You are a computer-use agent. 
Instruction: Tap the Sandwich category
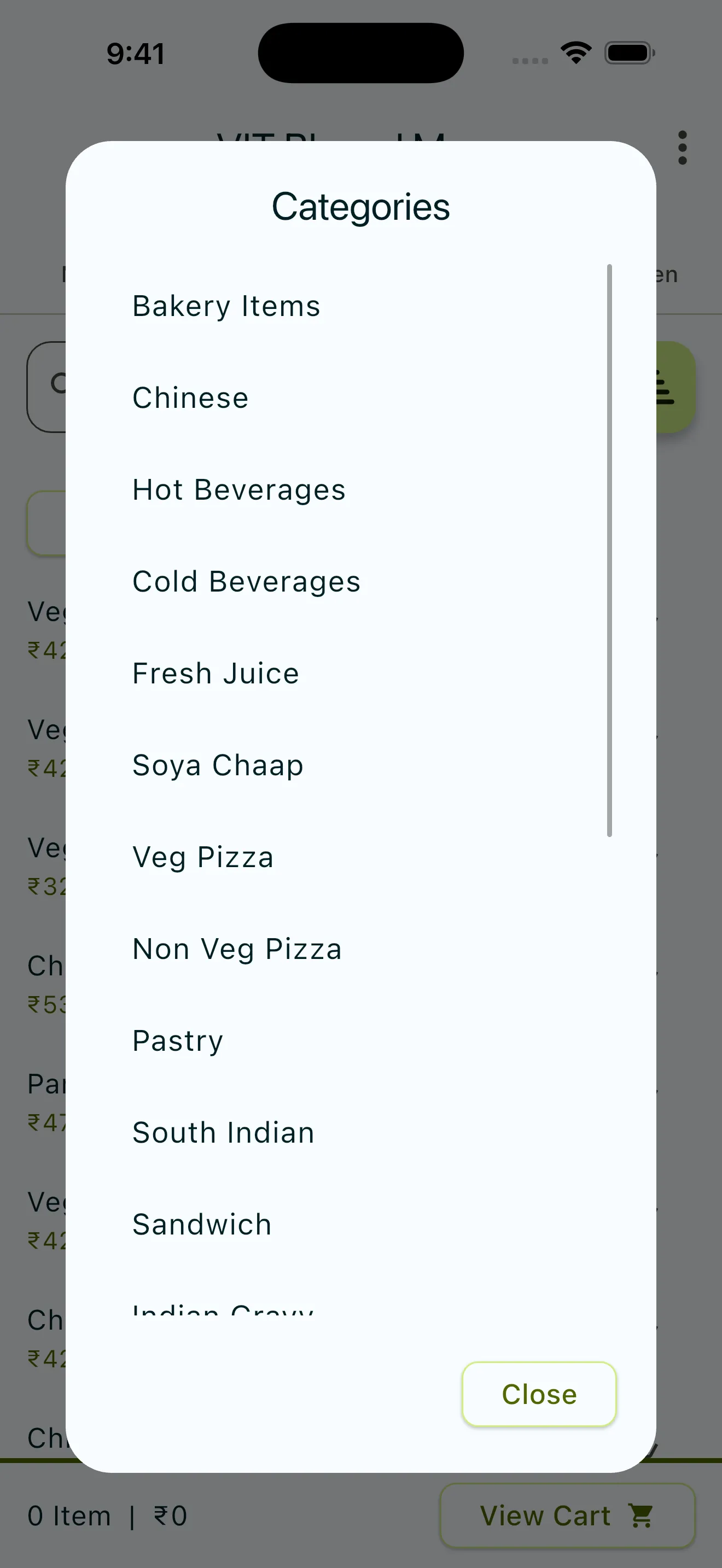pyautogui.click(x=202, y=1225)
